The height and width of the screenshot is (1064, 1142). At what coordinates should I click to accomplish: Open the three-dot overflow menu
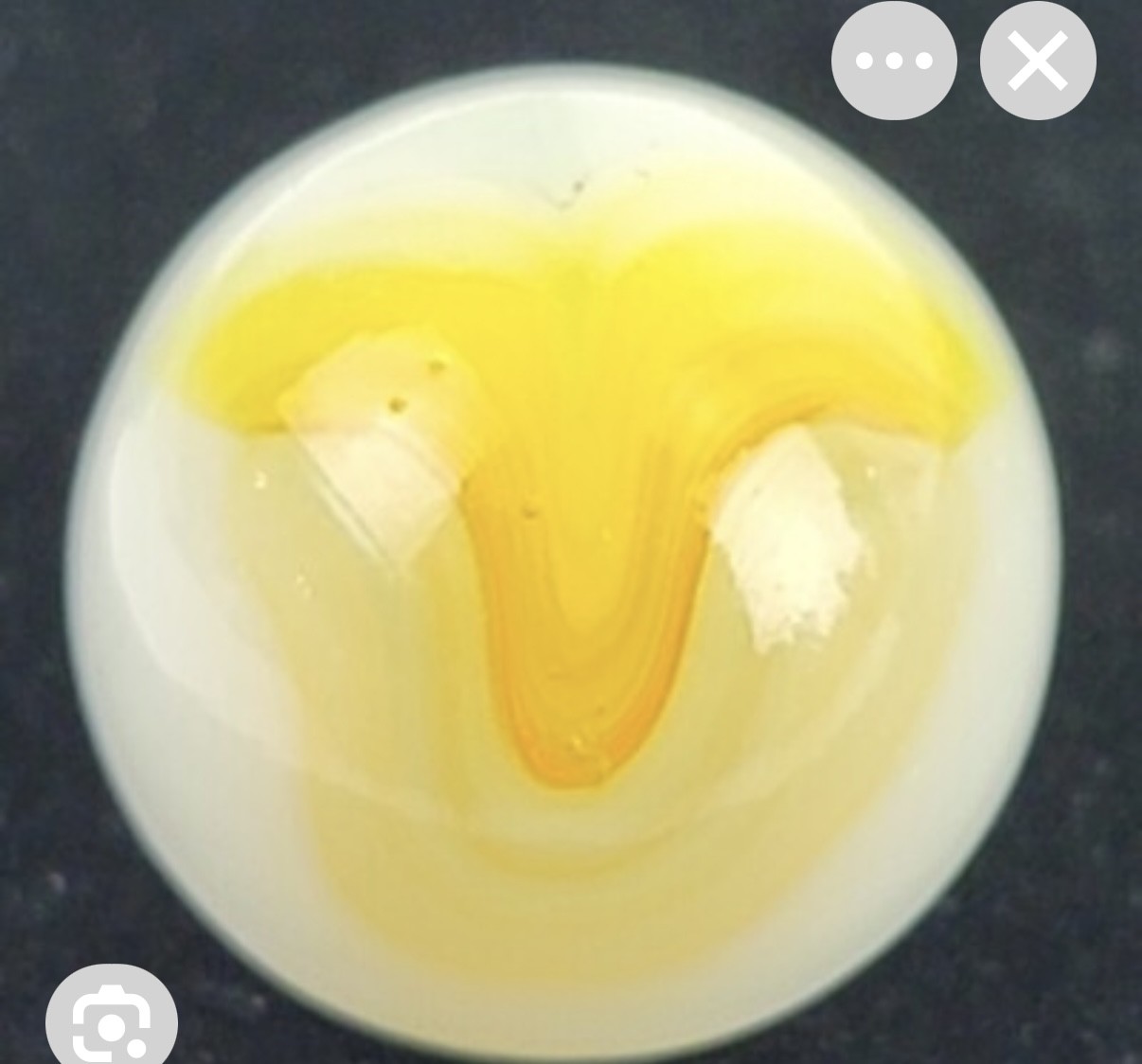click(893, 62)
